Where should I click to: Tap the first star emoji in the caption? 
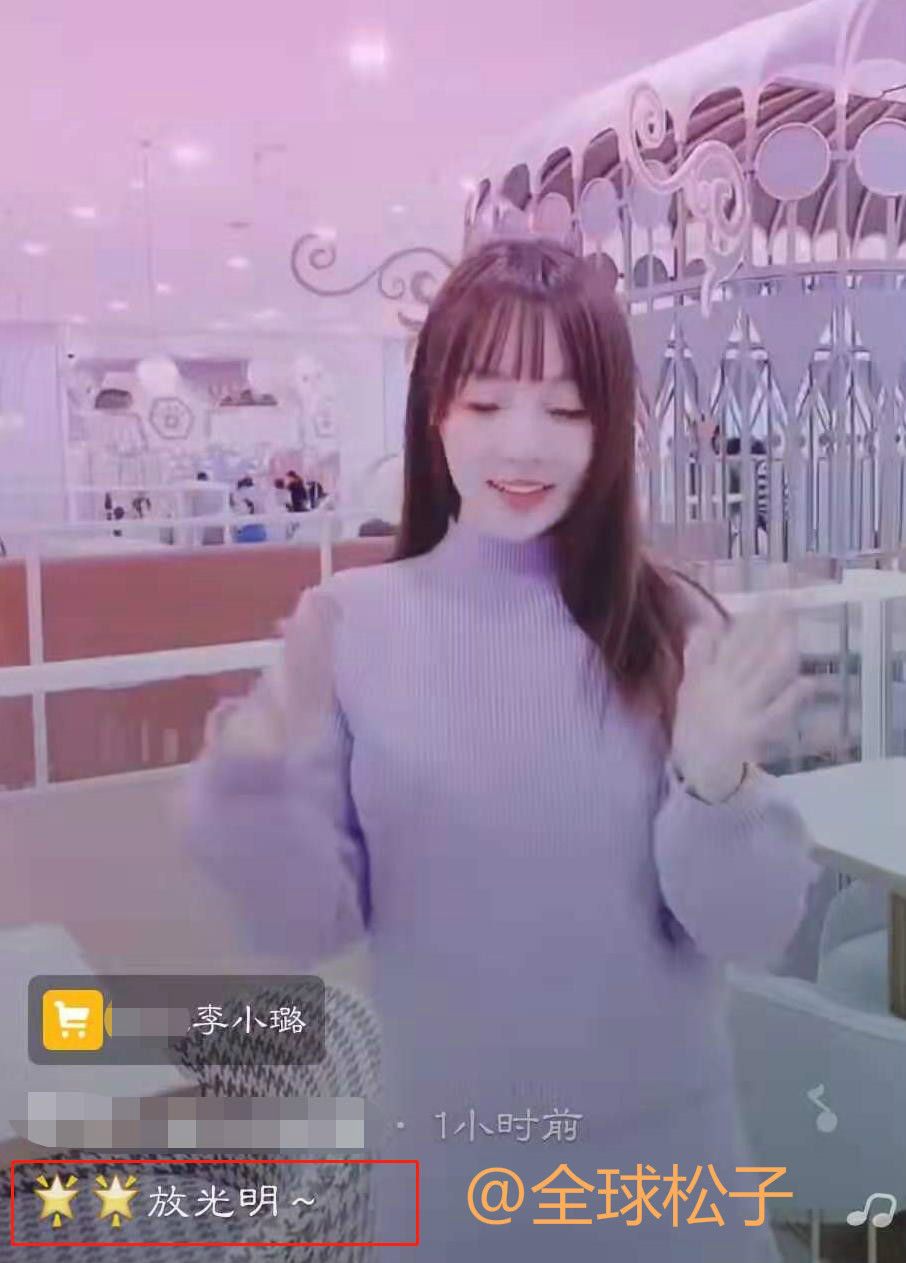click(55, 1196)
